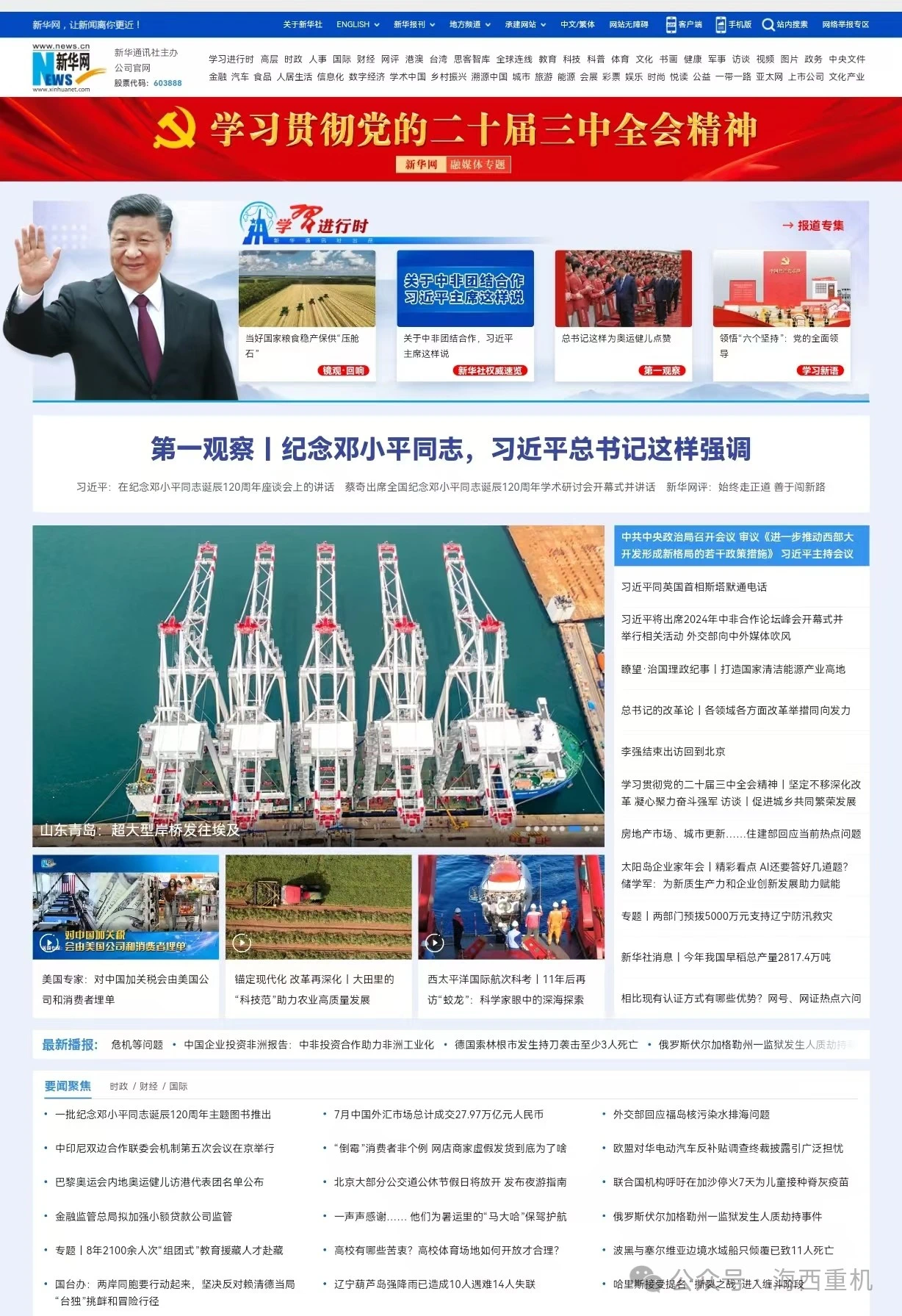Viewport: 902px width, 1316px height.
Task: Open the 报道专集 link
Action: click(813, 226)
